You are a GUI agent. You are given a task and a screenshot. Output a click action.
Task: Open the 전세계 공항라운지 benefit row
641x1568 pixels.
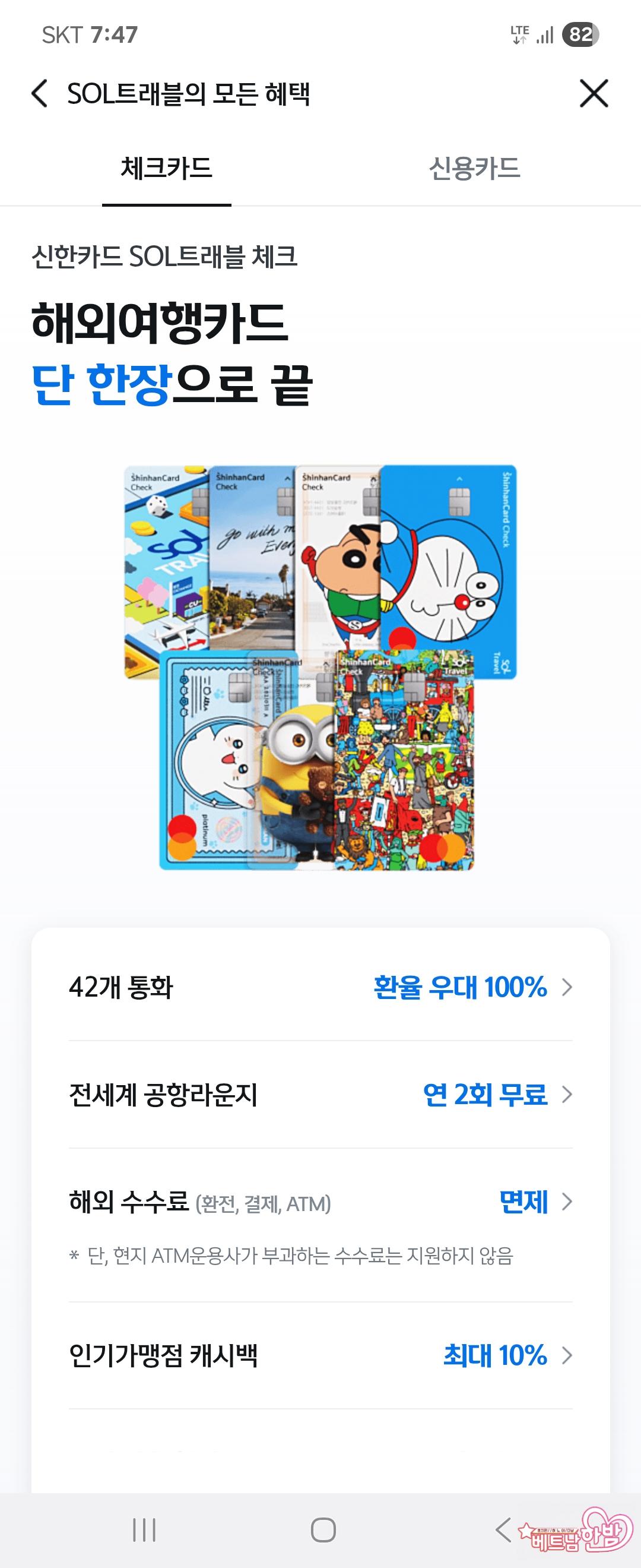(320, 1095)
